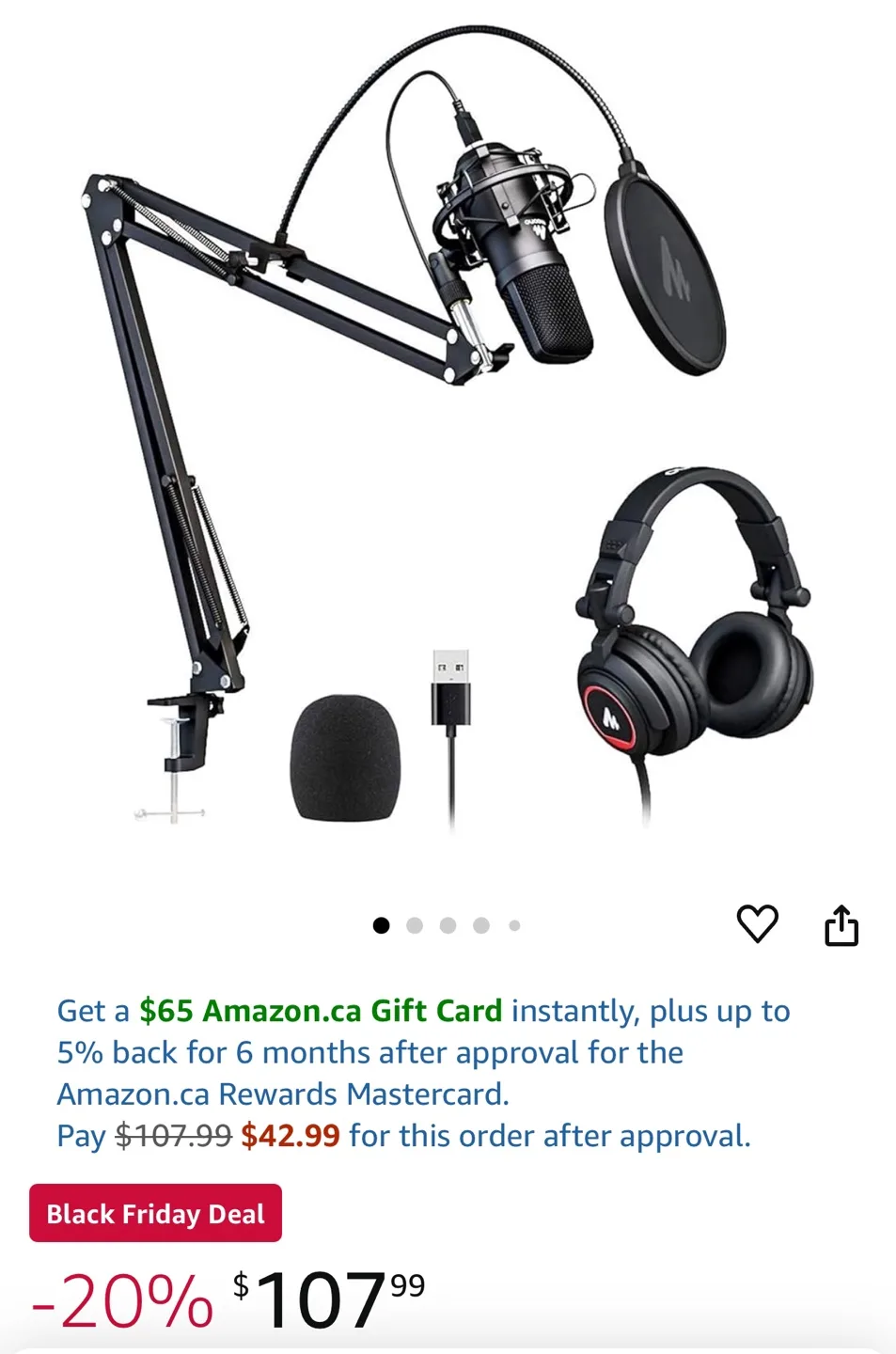
Task: Open image detail view via current dot
Action: click(382, 925)
